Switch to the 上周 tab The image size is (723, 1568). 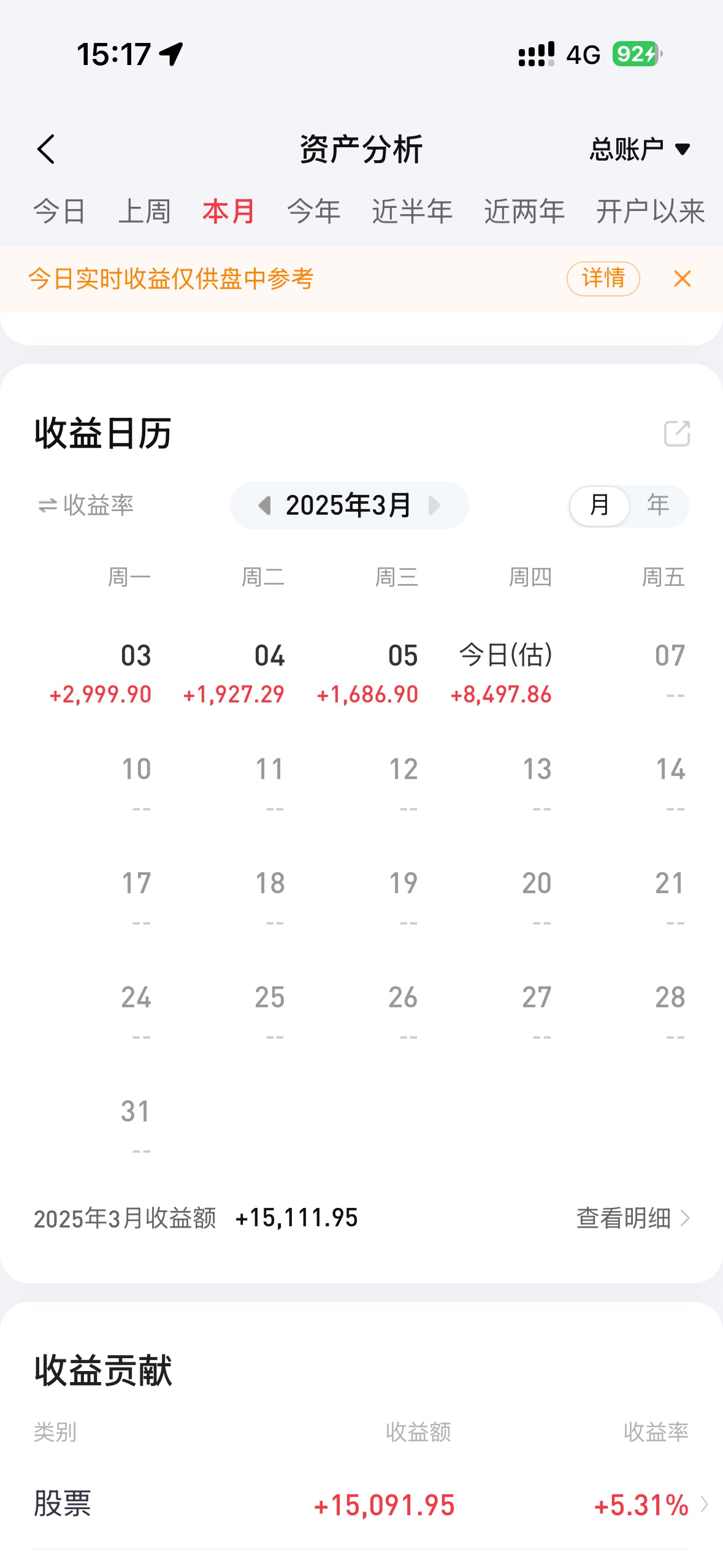144,212
